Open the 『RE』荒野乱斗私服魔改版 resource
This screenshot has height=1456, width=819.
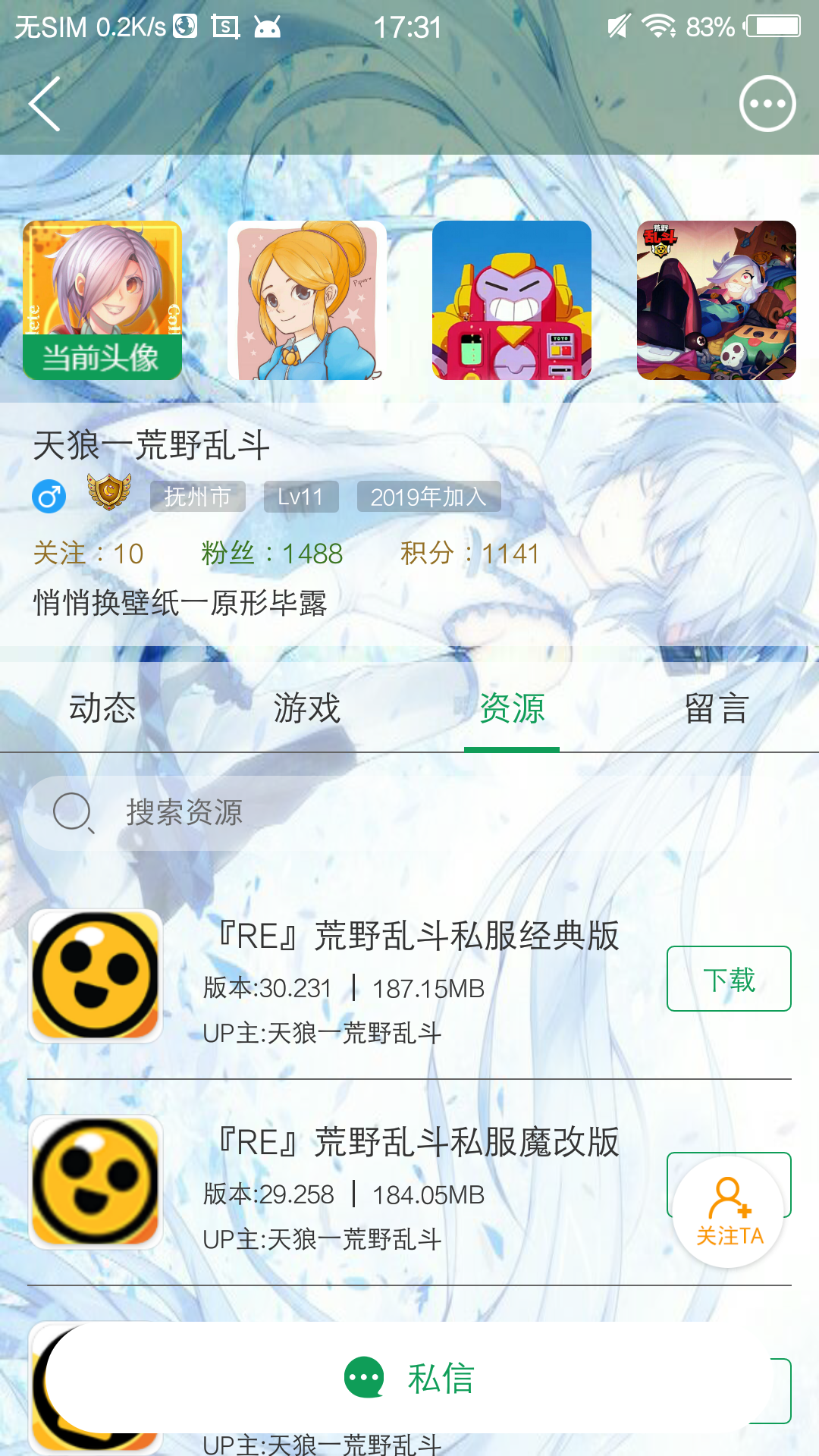tap(417, 1143)
